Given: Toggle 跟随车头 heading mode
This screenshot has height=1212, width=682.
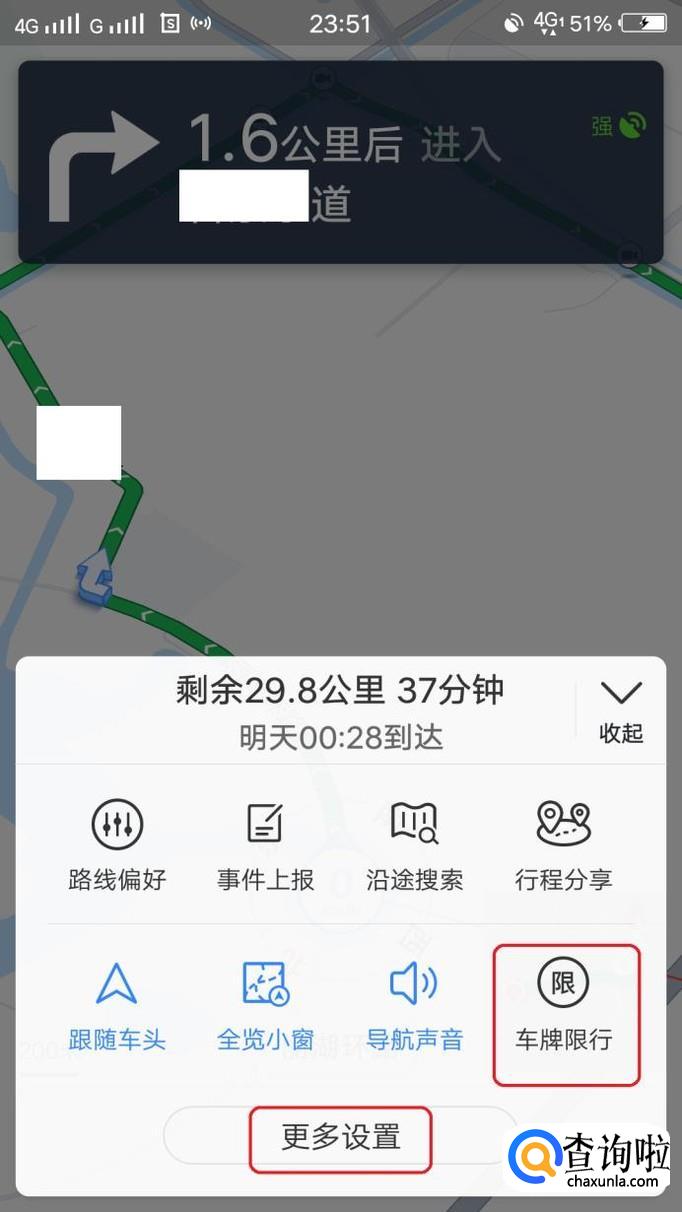Looking at the screenshot, I should pos(117,1005).
